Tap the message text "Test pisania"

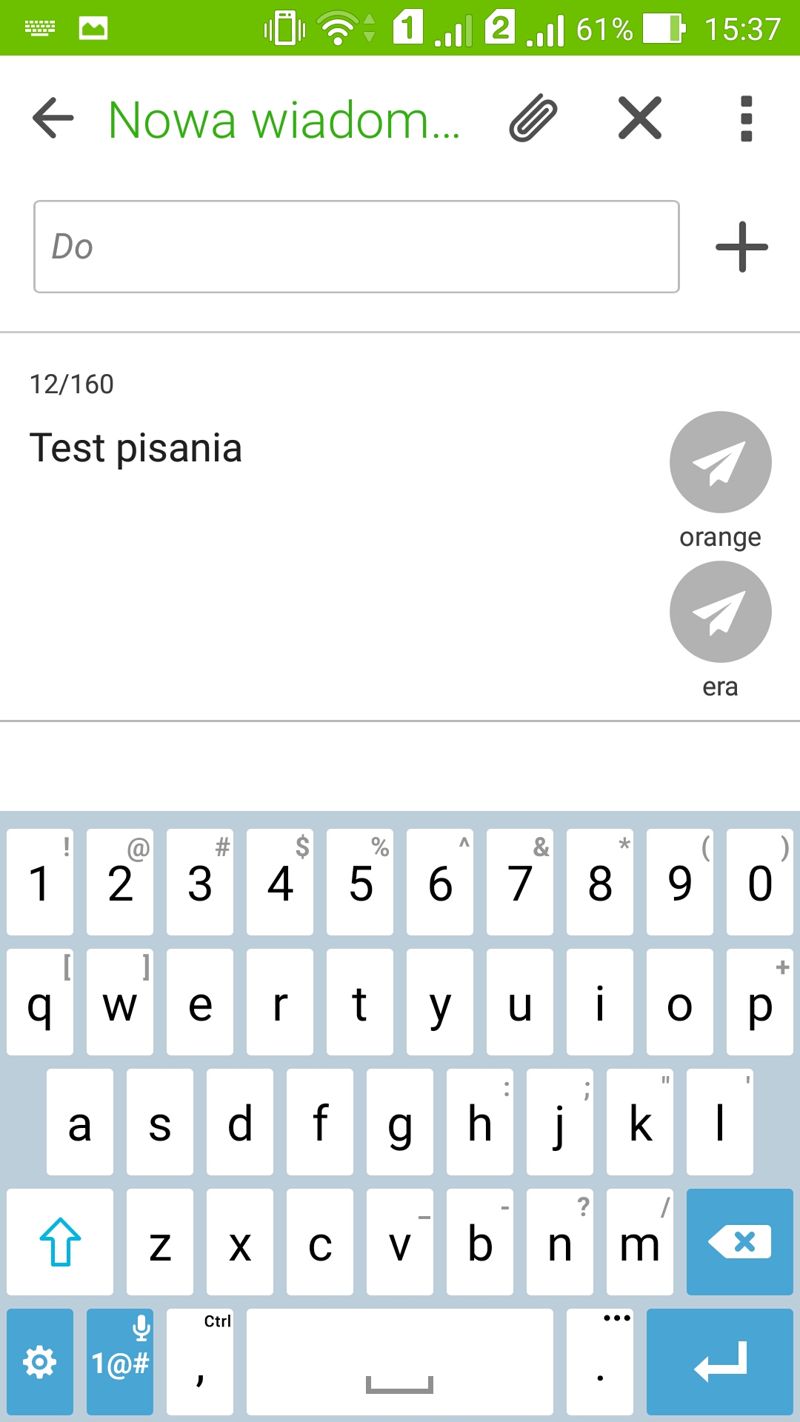pos(136,448)
